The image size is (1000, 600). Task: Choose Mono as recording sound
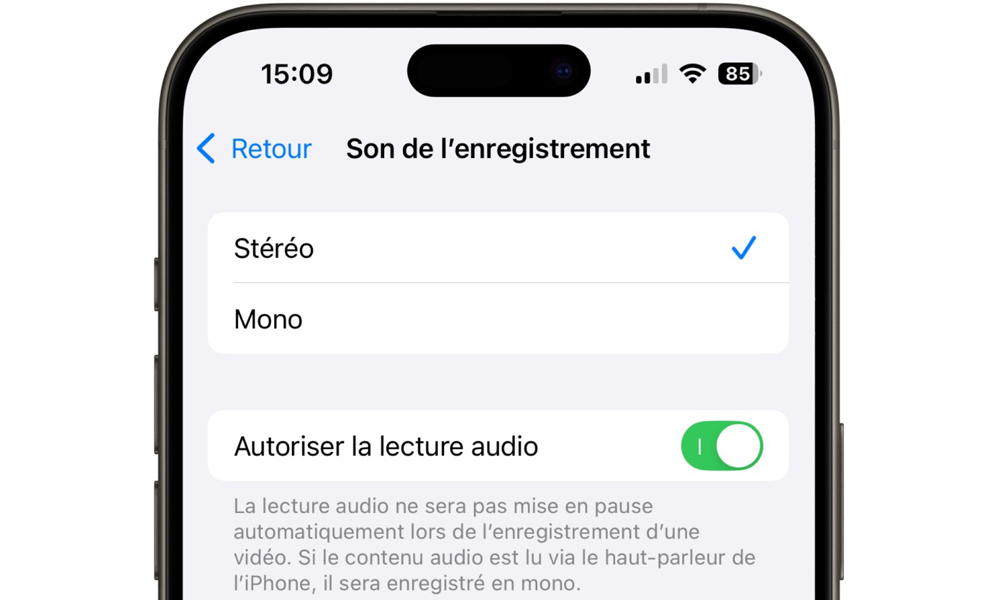[x=497, y=319]
